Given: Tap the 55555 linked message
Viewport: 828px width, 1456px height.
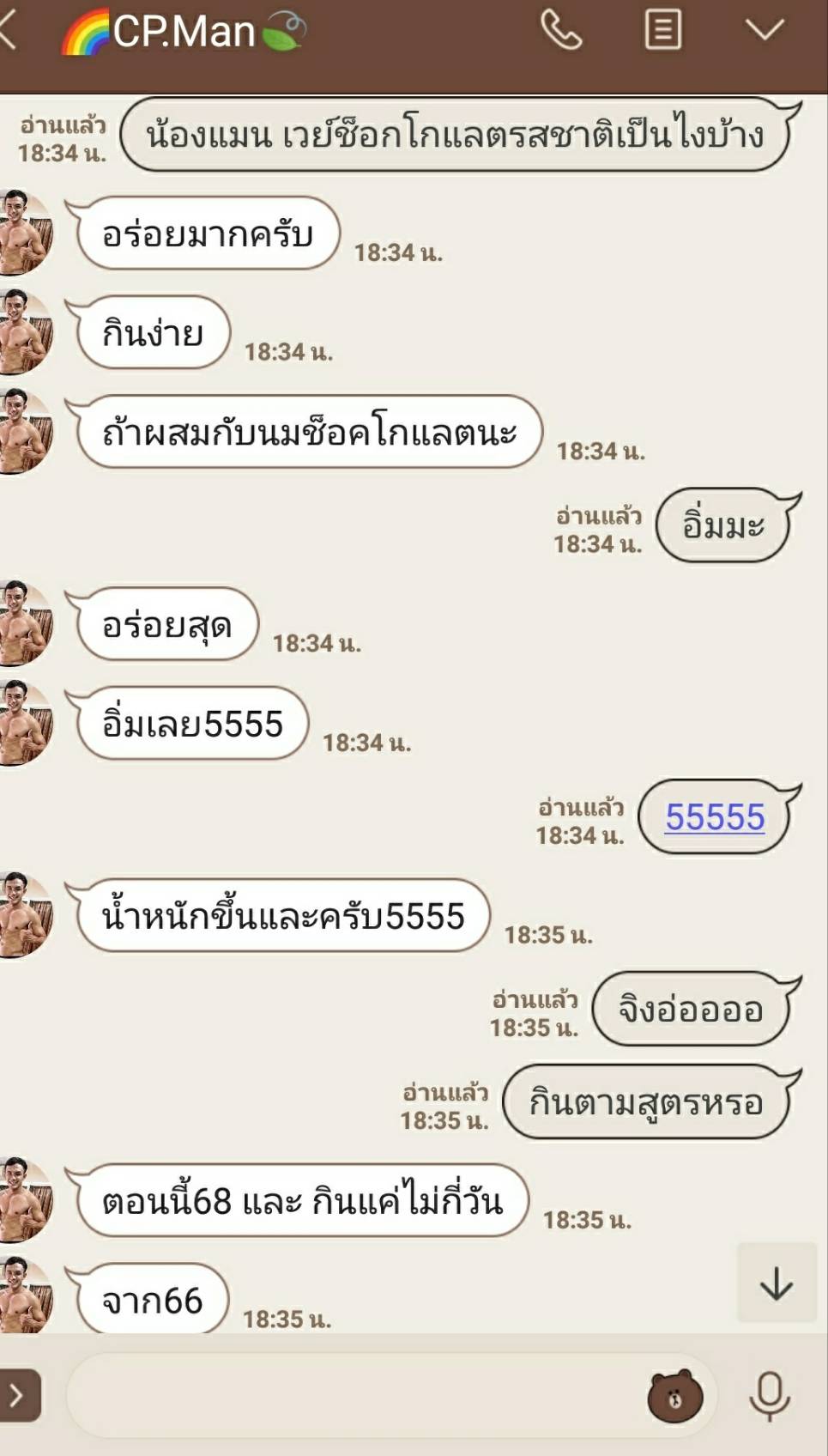Looking at the screenshot, I should (x=715, y=816).
